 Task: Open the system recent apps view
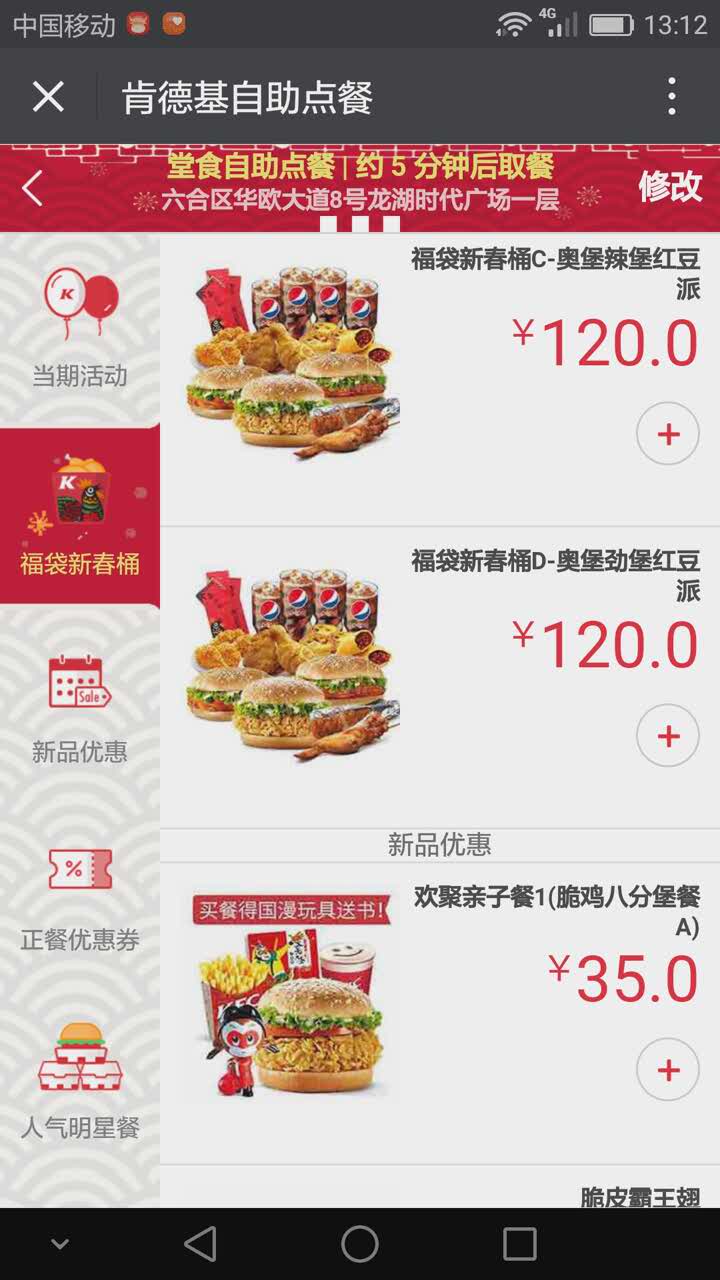(x=519, y=1244)
